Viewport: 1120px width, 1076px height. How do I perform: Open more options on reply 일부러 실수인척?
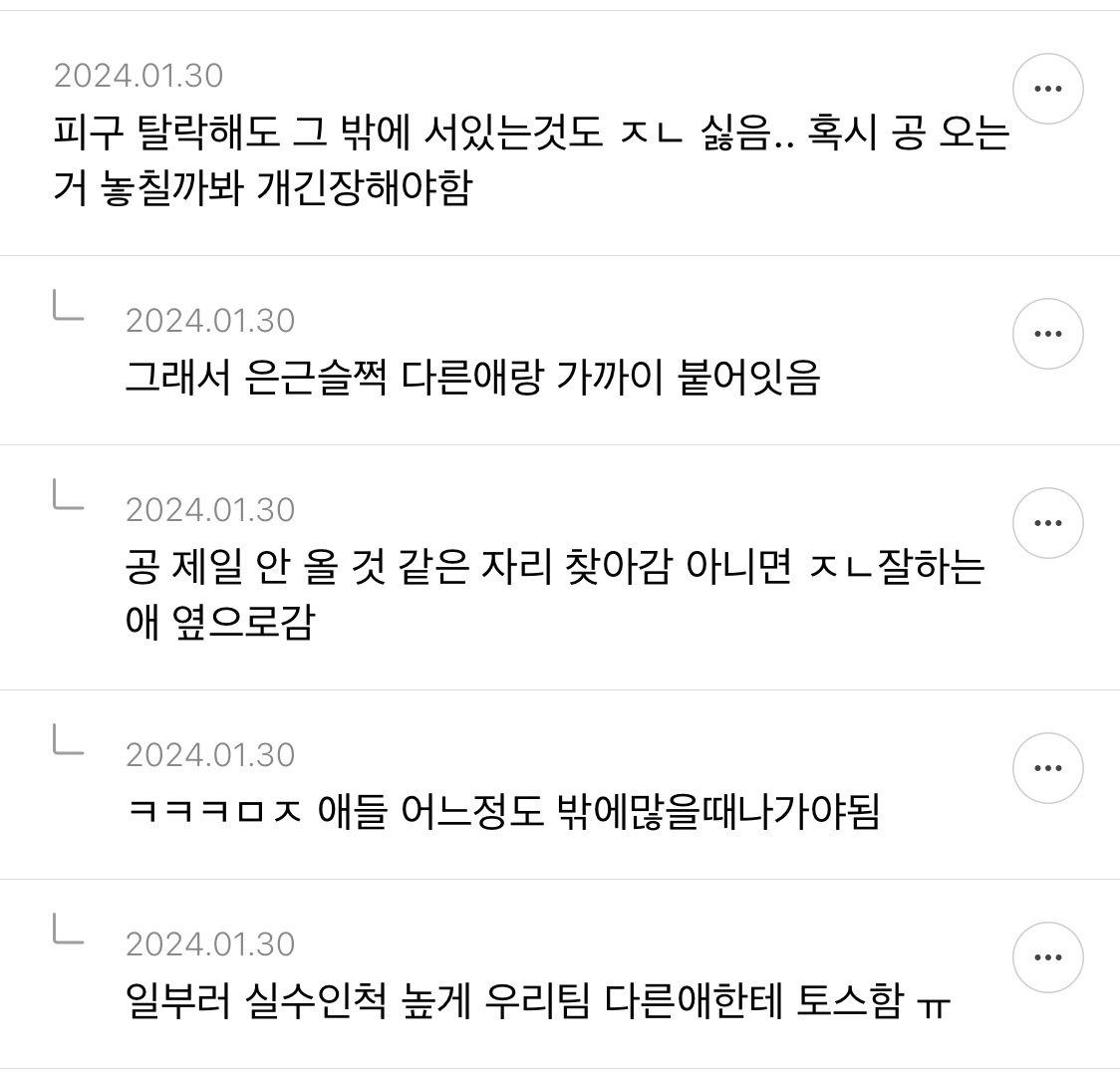[1047, 957]
